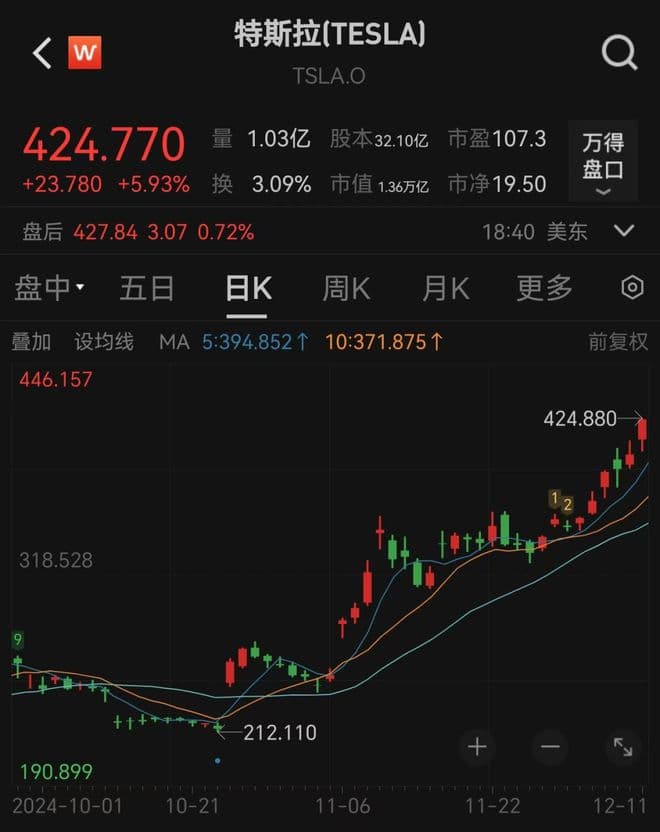Switch to the 周K weekly tab
Image resolution: width=660 pixels, height=832 pixels.
(346, 288)
